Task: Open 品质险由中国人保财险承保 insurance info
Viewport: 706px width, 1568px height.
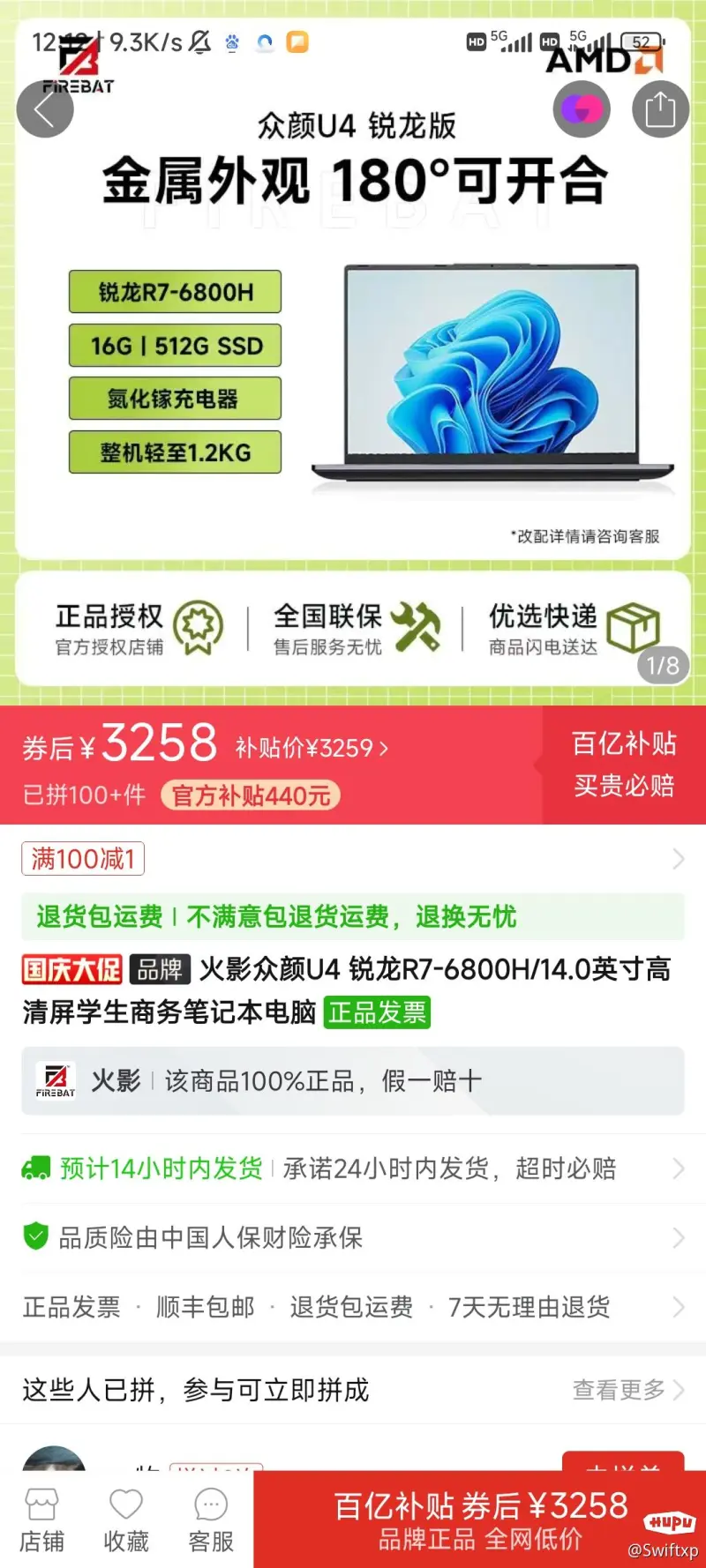Action: (x=353, y=1238)
